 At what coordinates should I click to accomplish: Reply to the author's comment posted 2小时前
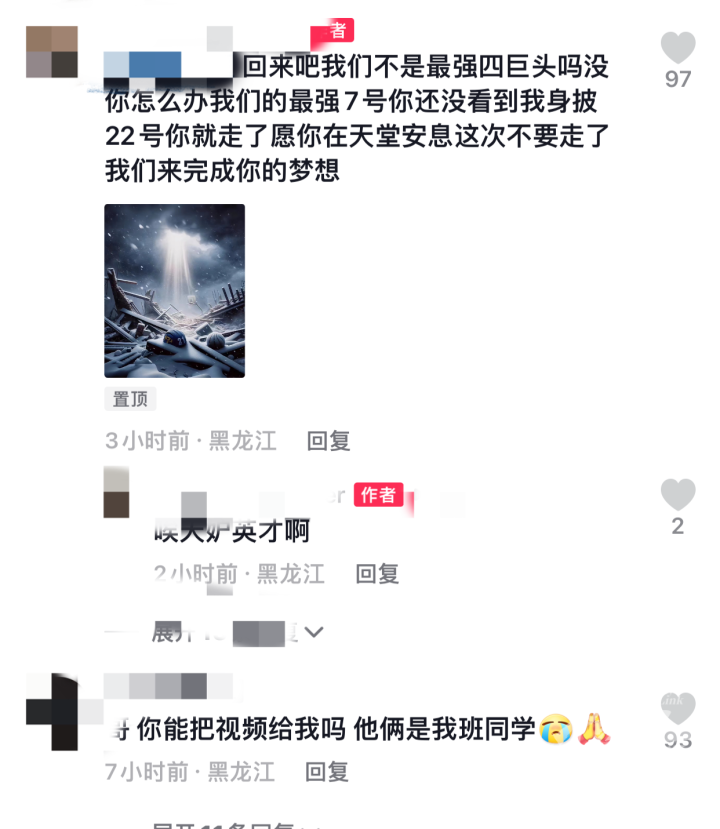pos(377,574)
